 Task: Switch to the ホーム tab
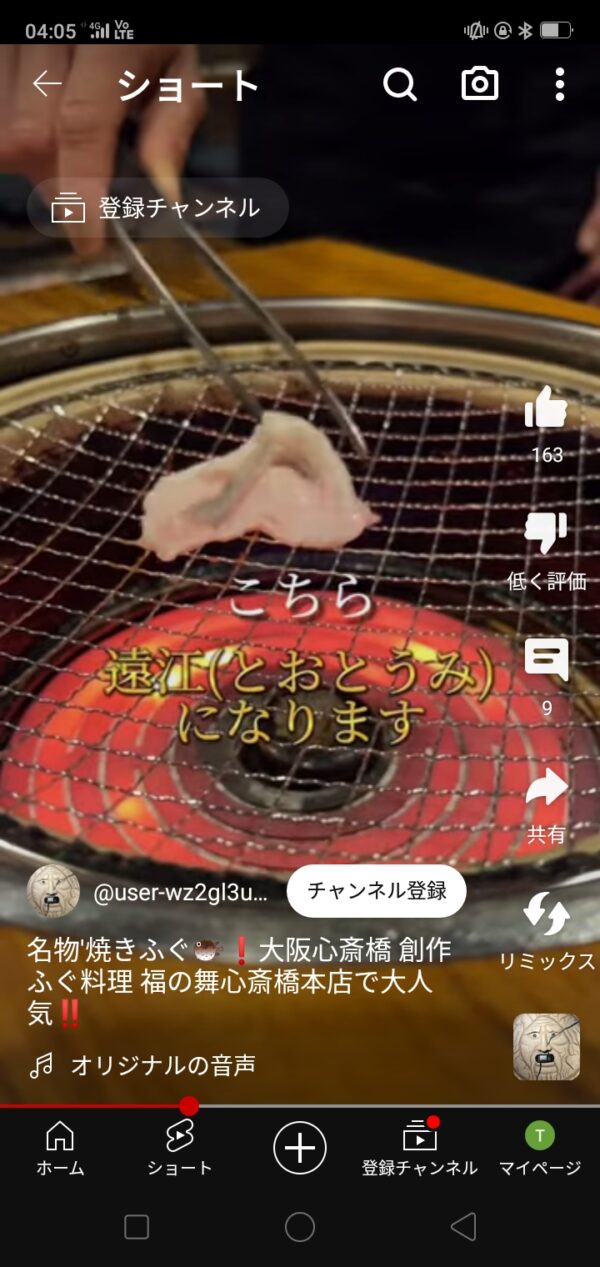coord(60,1147)
